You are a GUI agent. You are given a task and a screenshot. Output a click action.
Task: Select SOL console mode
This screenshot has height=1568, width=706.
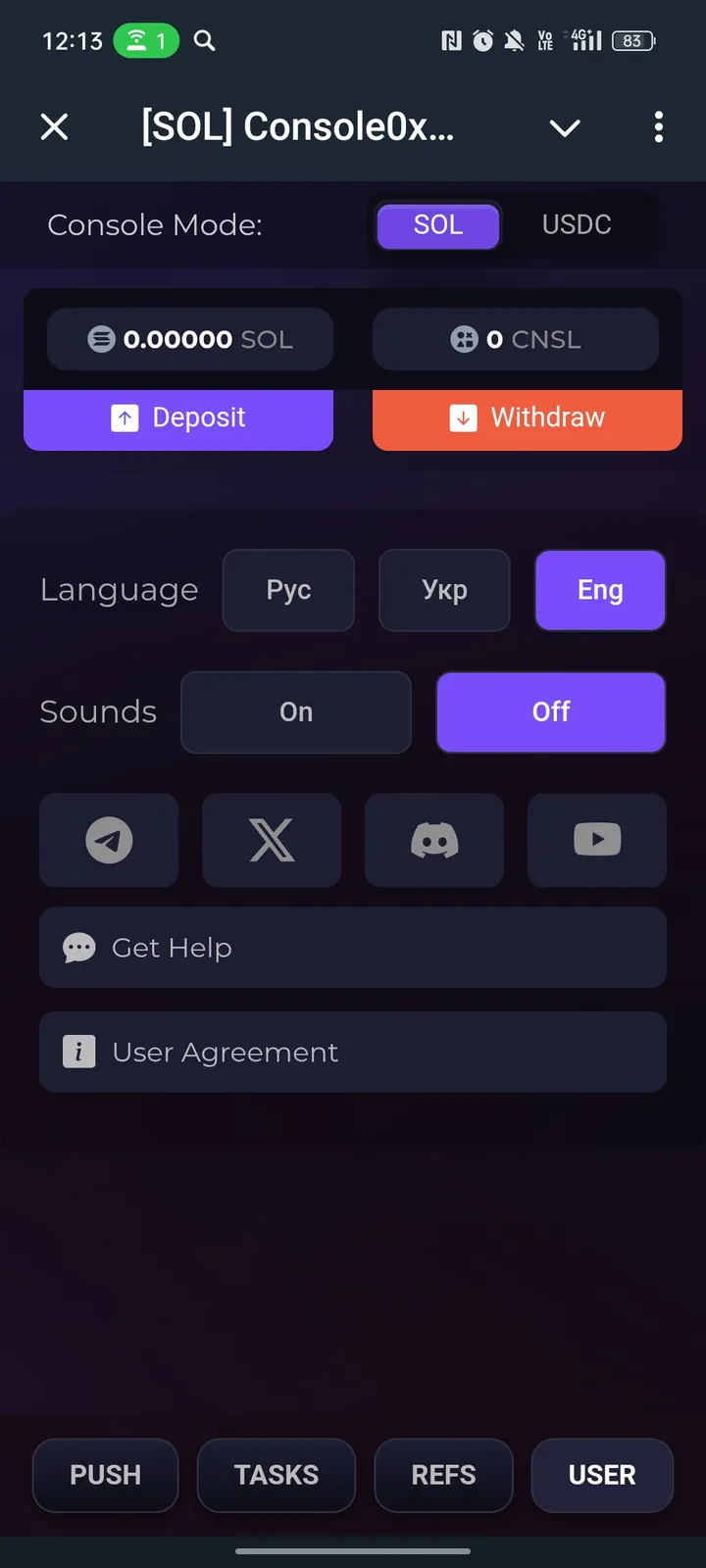click(437, 225)
